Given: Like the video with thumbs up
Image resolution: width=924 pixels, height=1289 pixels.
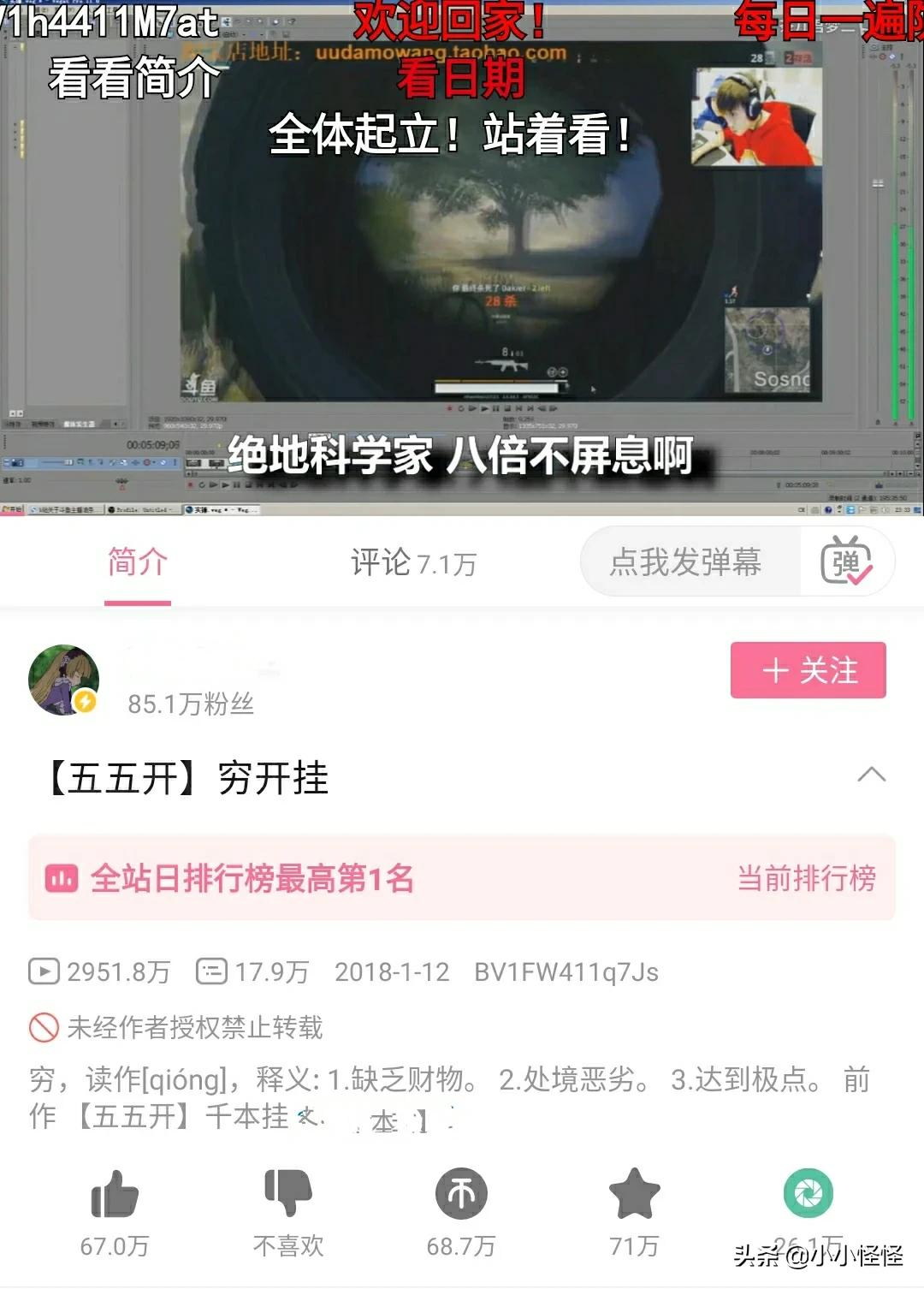Looking at the screenshot, I should pyautogui.click(x=115, y=1195).
